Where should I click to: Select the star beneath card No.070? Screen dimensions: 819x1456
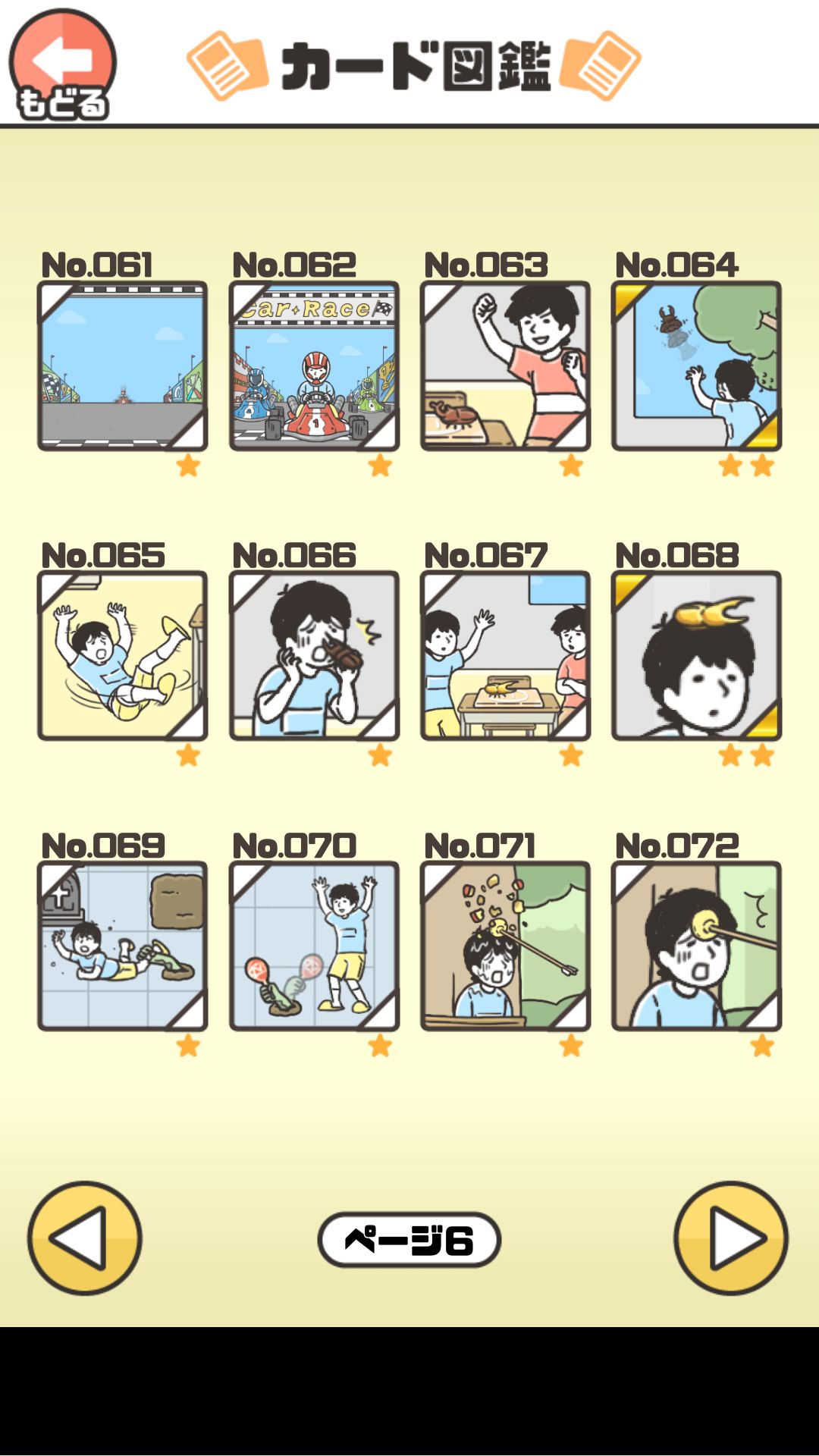coord(378,1045)
